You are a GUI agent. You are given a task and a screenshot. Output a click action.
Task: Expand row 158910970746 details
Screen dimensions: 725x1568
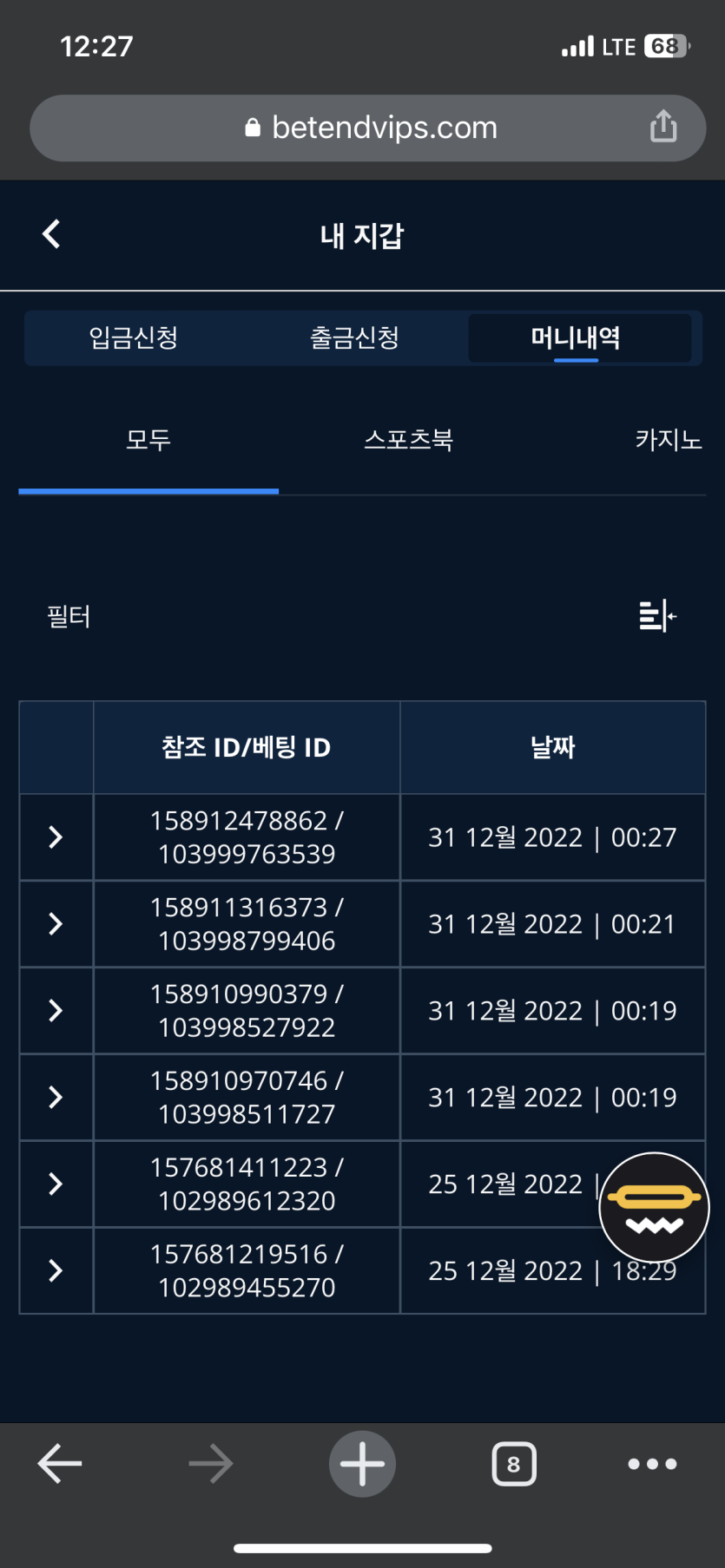[56, 1097]
